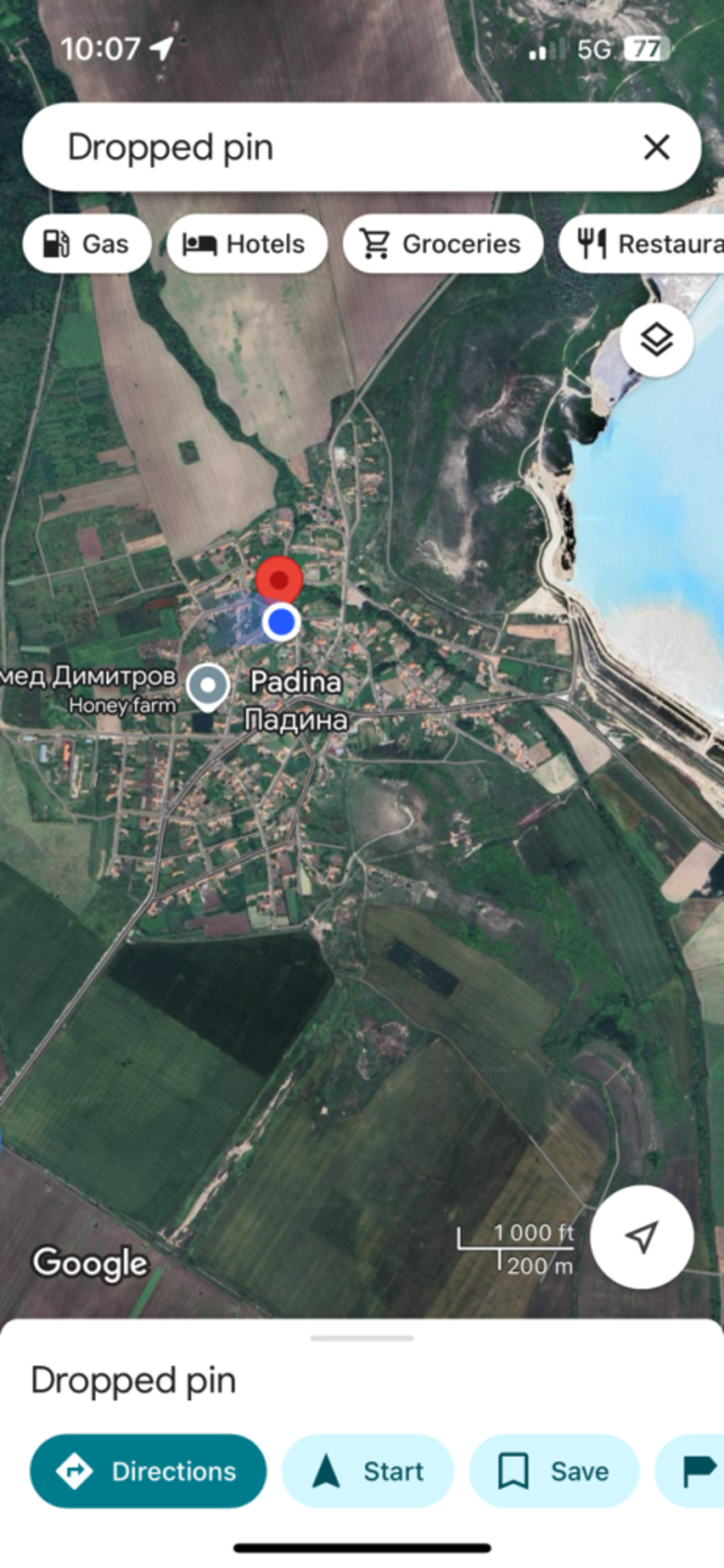Select the Hotels chip
This screenshot has width=724, height=1568.
(x=246, y=244)
